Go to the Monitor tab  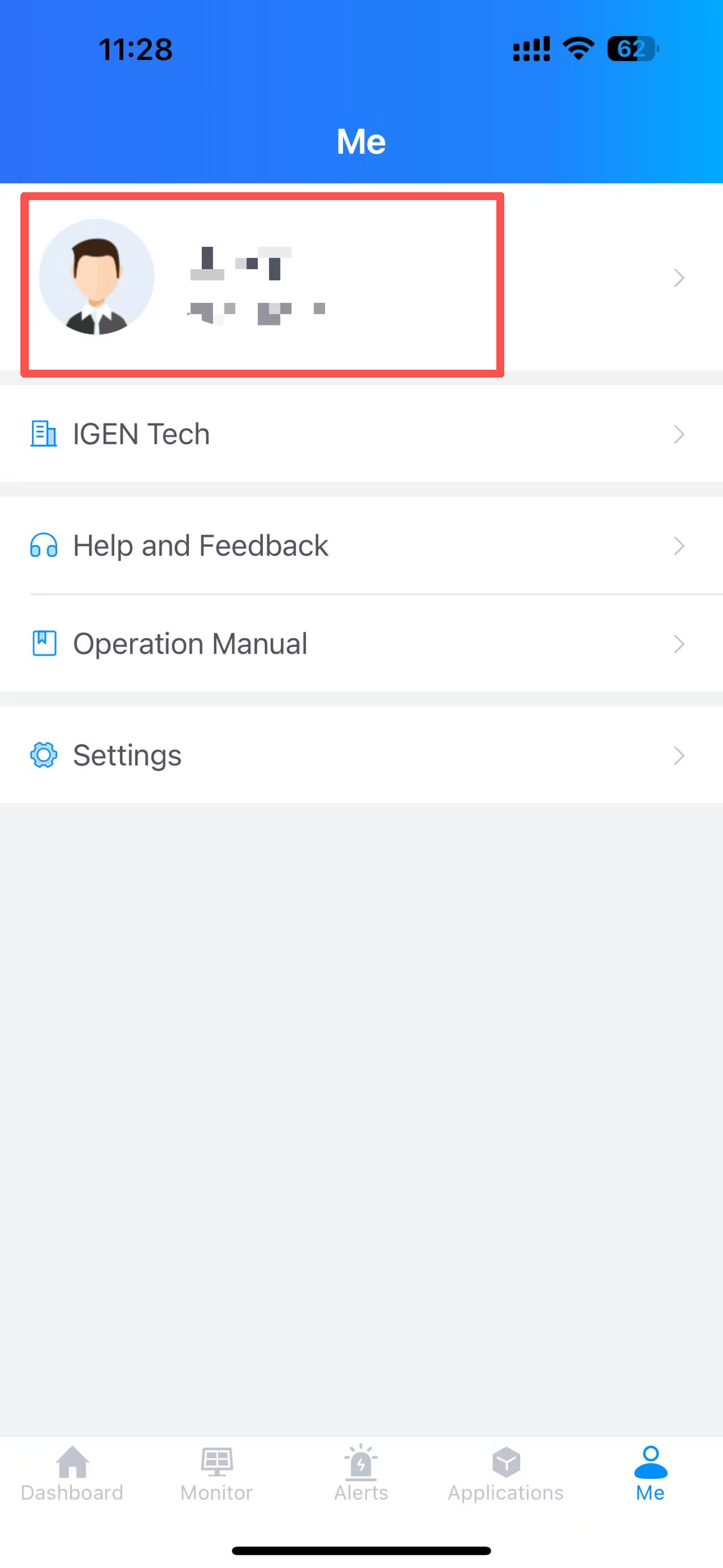pyautogui.click(x=217, y=1473)
